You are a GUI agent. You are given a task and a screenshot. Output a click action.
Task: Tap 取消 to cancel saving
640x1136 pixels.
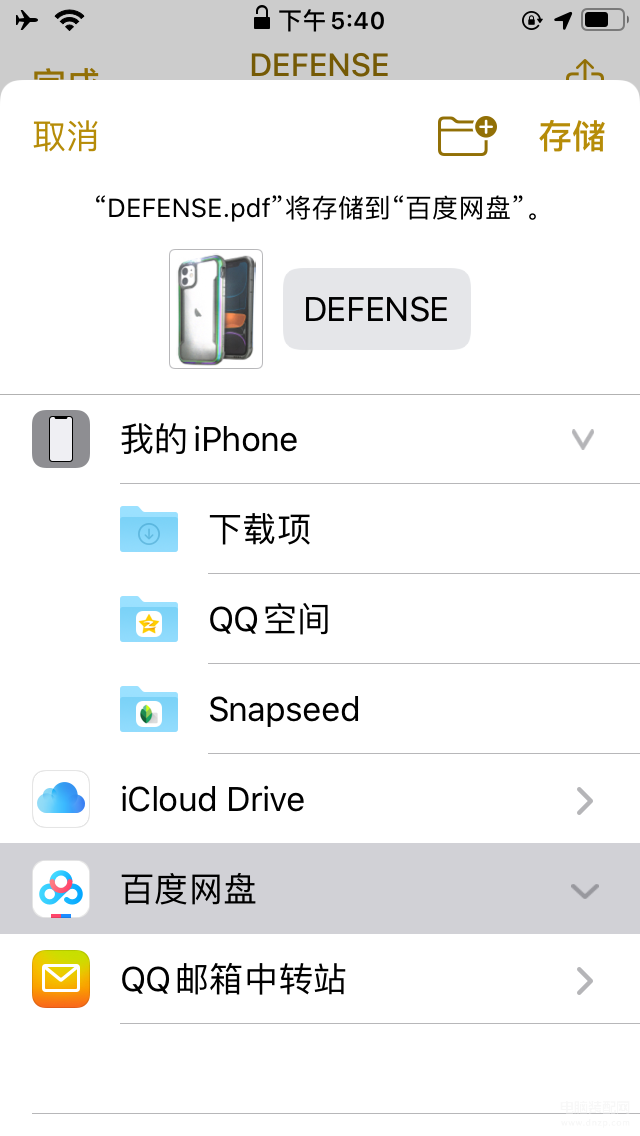point(65,136)
